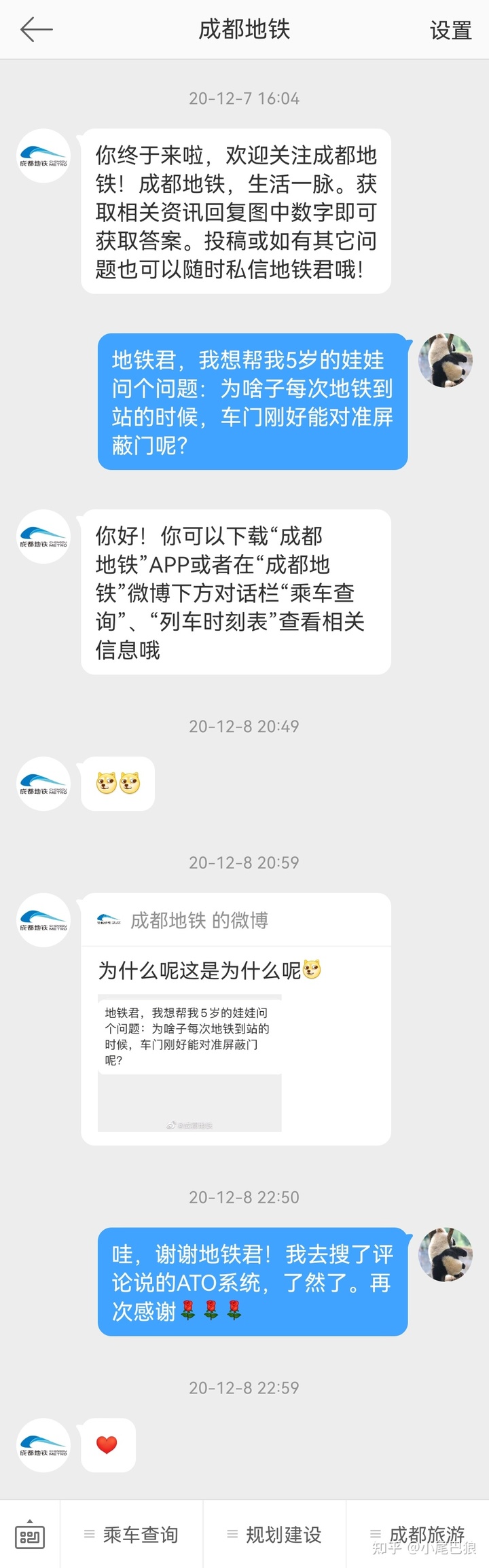The width and height of the screenshot is (489, 1568).
Task: Open the 乘车查询 menu
Action: tap(131, 1535)
